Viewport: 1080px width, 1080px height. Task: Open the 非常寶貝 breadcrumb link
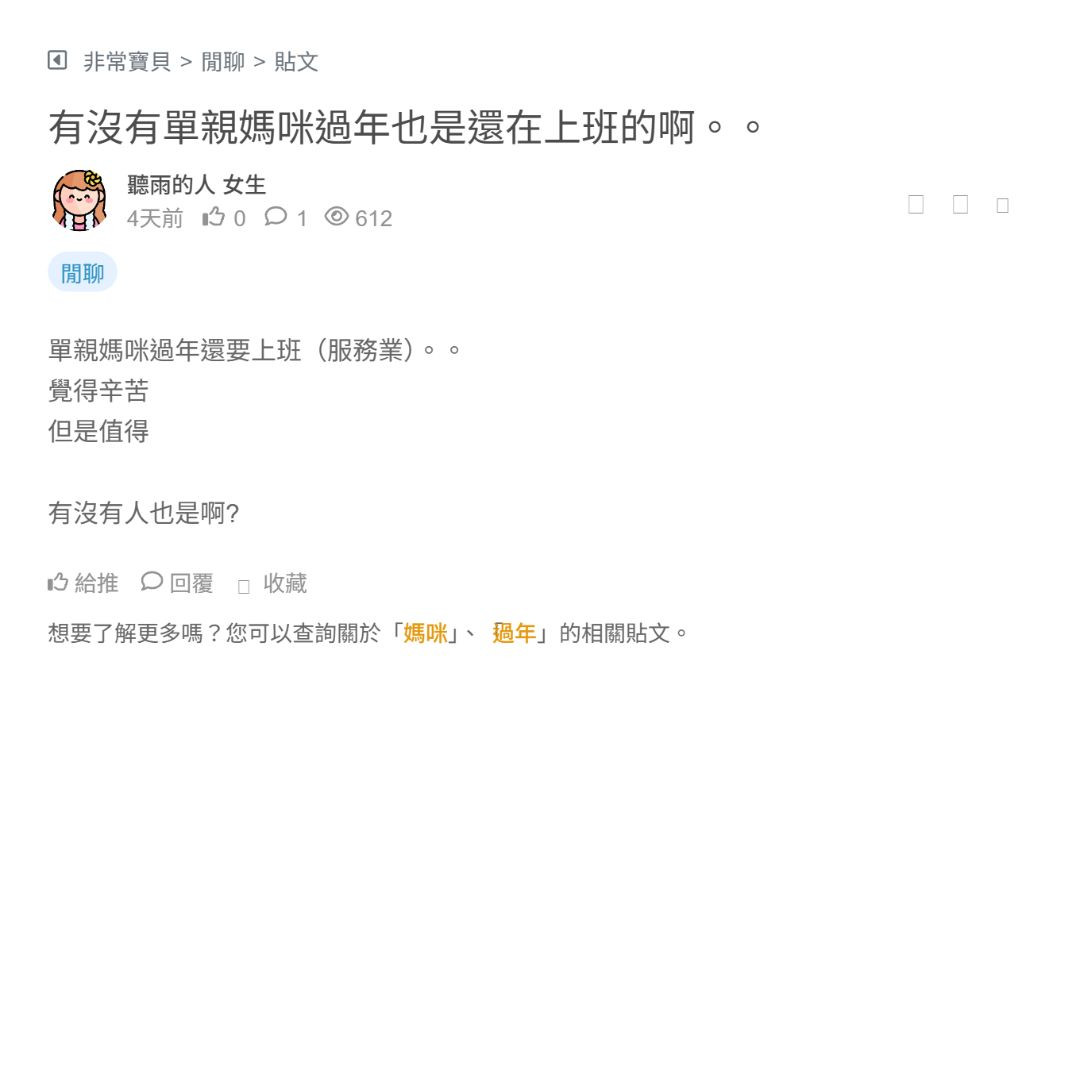click(127, 62)
